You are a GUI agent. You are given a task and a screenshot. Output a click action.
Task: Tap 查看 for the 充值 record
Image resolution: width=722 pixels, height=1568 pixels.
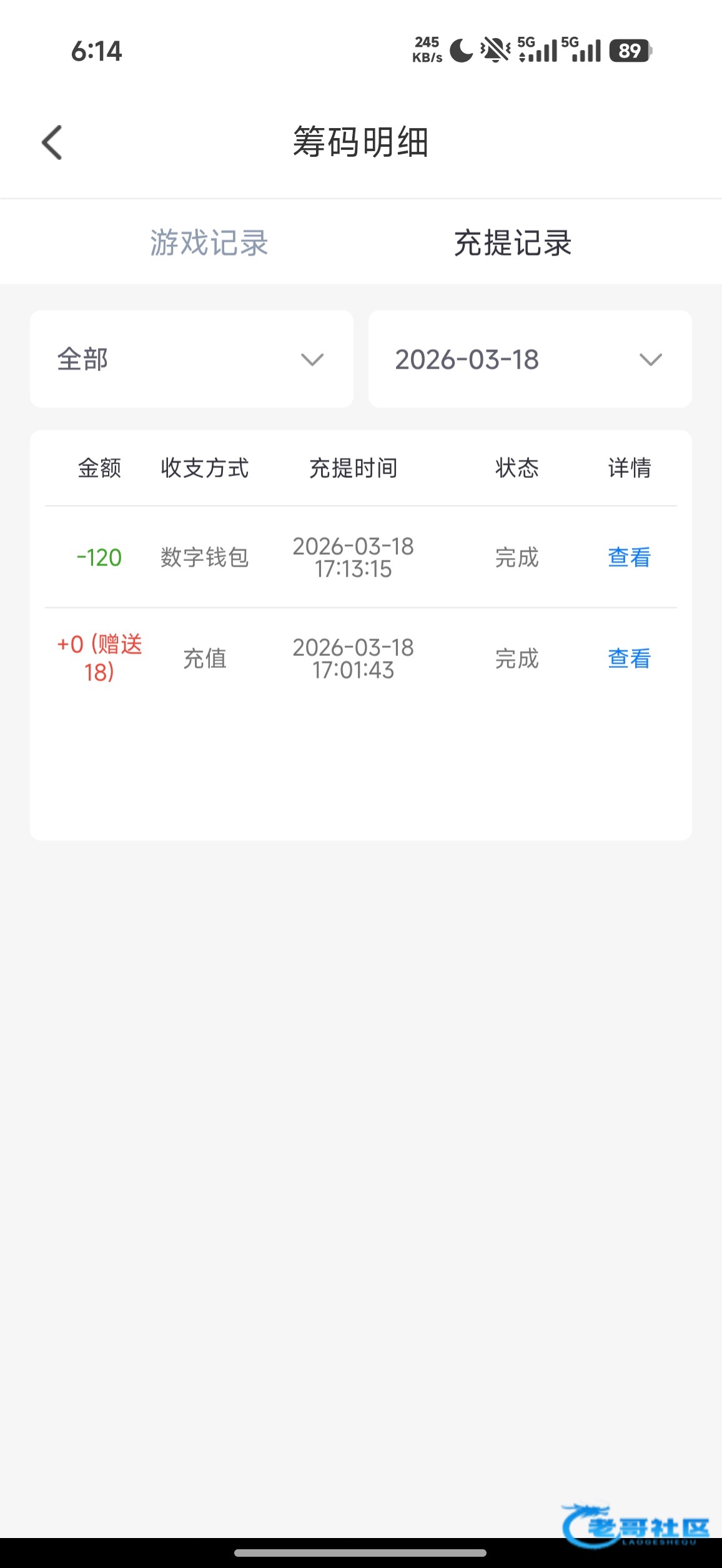[629, 658]
